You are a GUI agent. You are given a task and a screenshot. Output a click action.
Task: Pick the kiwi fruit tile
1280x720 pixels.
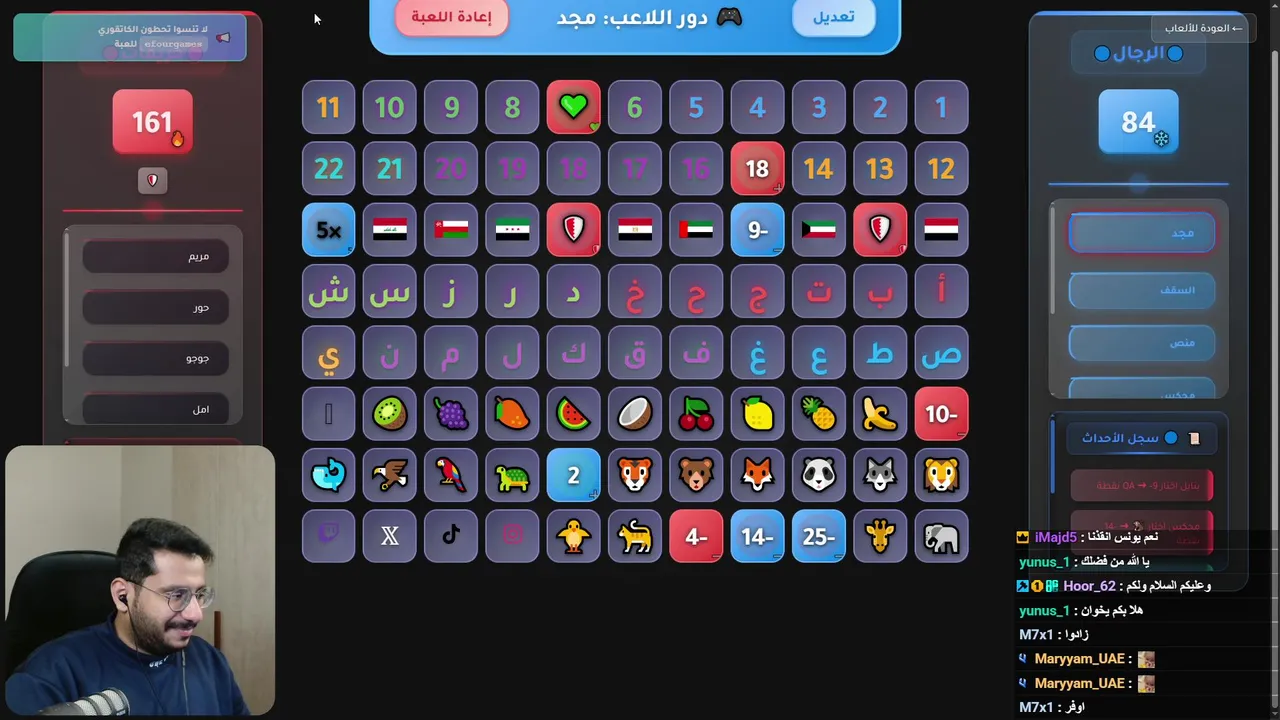click(390, 414)
